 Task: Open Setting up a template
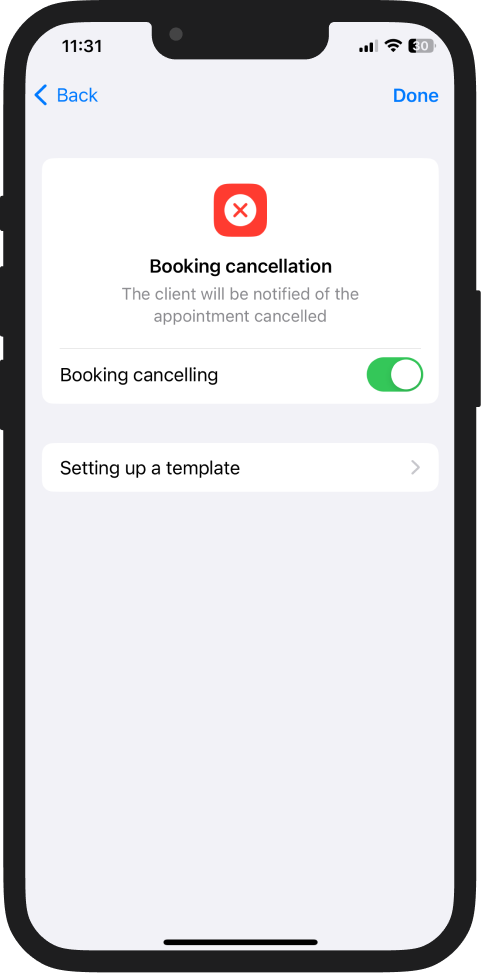[x=240, y=467]
